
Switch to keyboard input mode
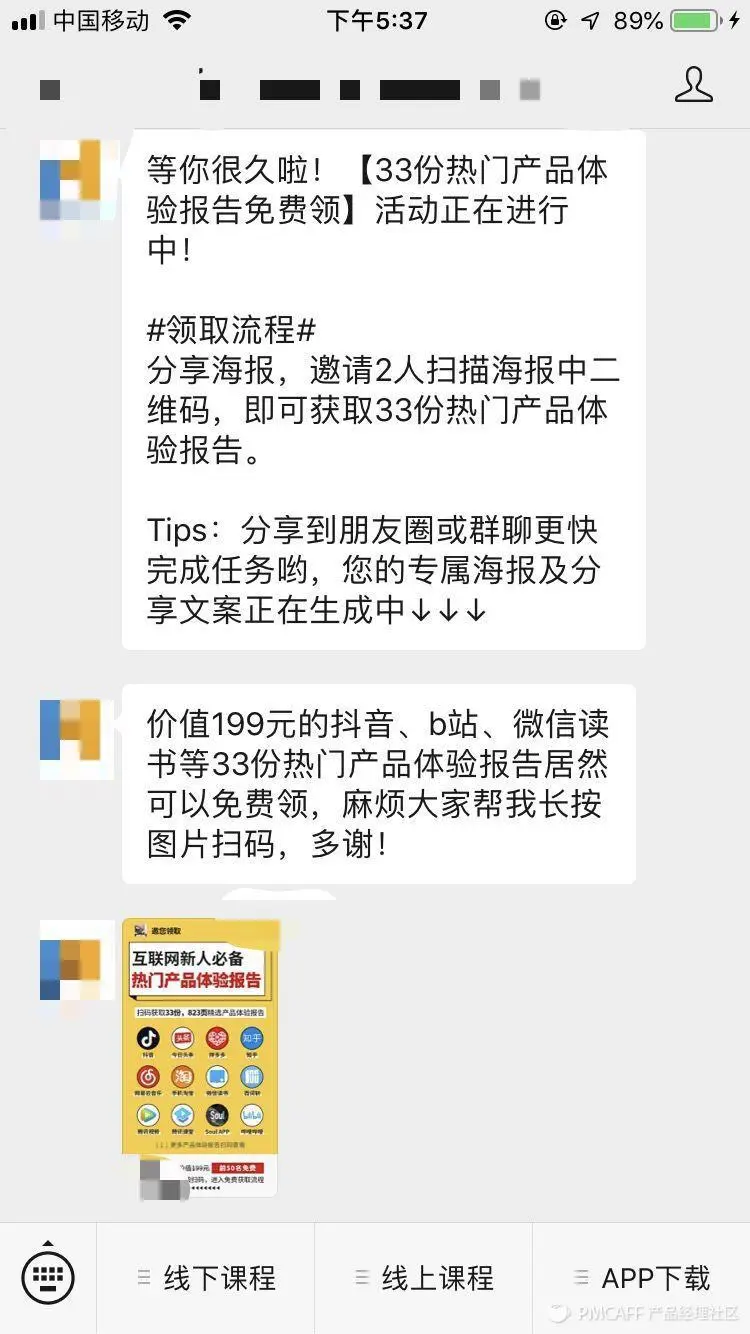coord(48,1276)
